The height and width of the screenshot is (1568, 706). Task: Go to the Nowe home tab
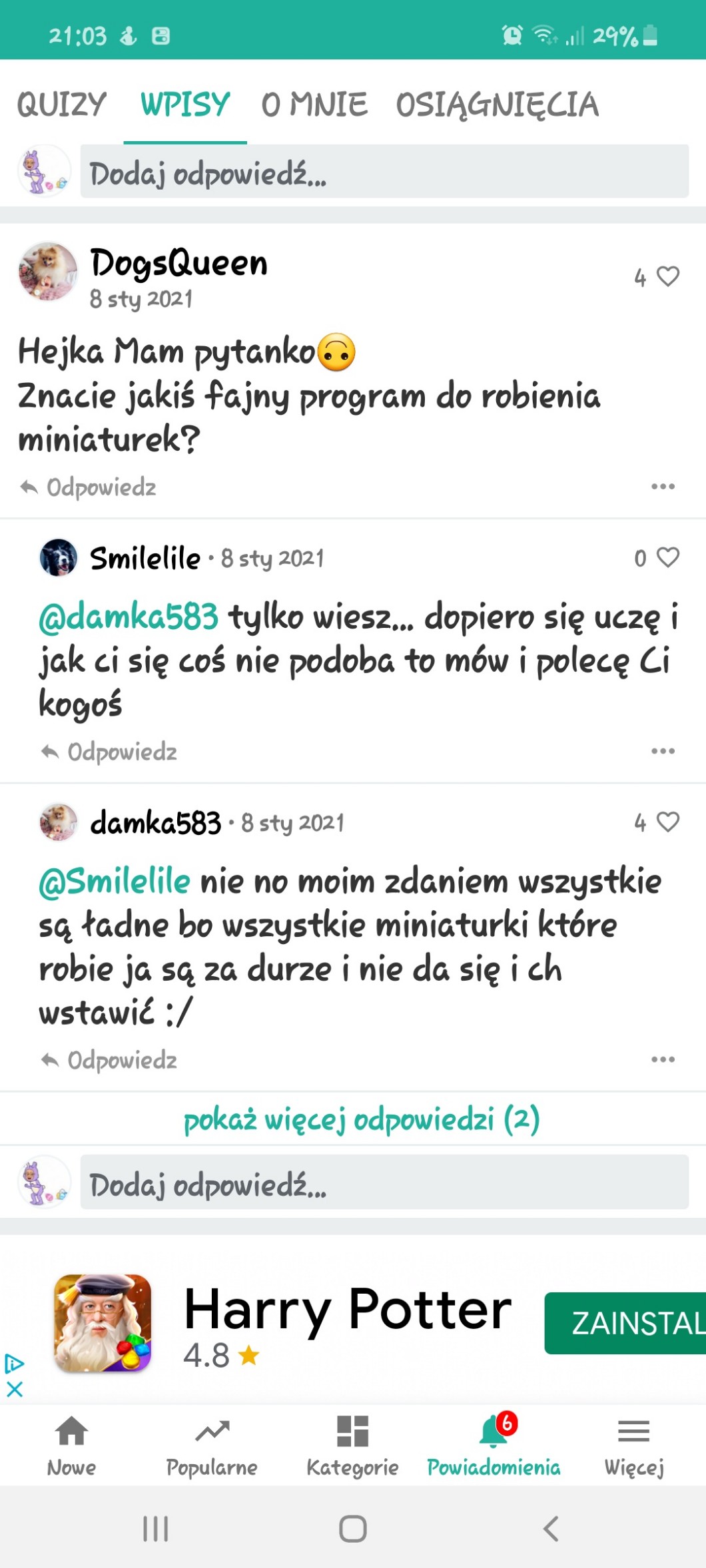tap(71, 1446)
